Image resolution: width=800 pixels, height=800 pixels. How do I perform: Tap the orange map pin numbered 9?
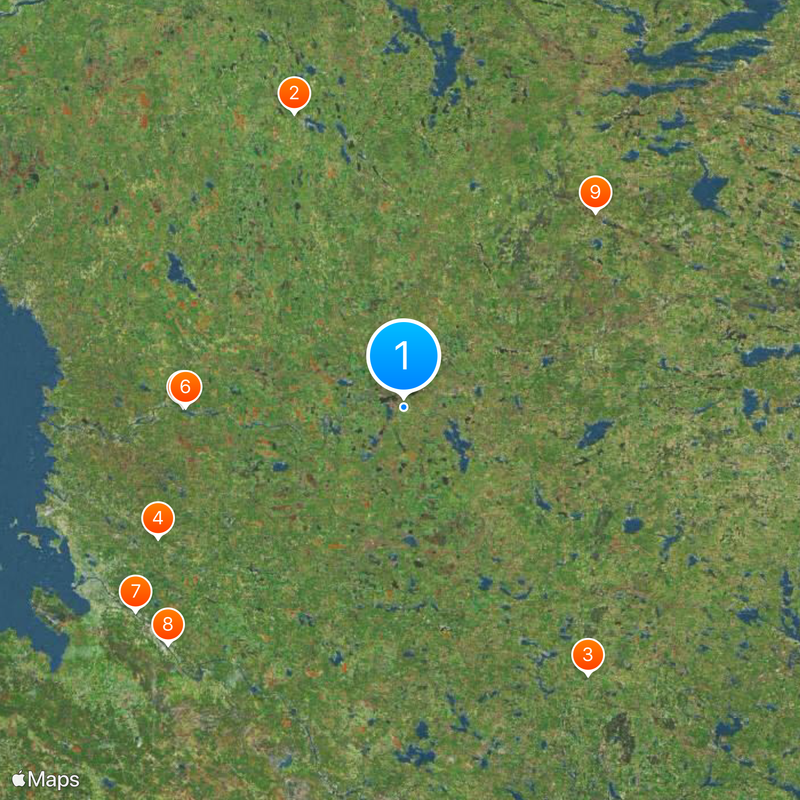click(595, 191)
